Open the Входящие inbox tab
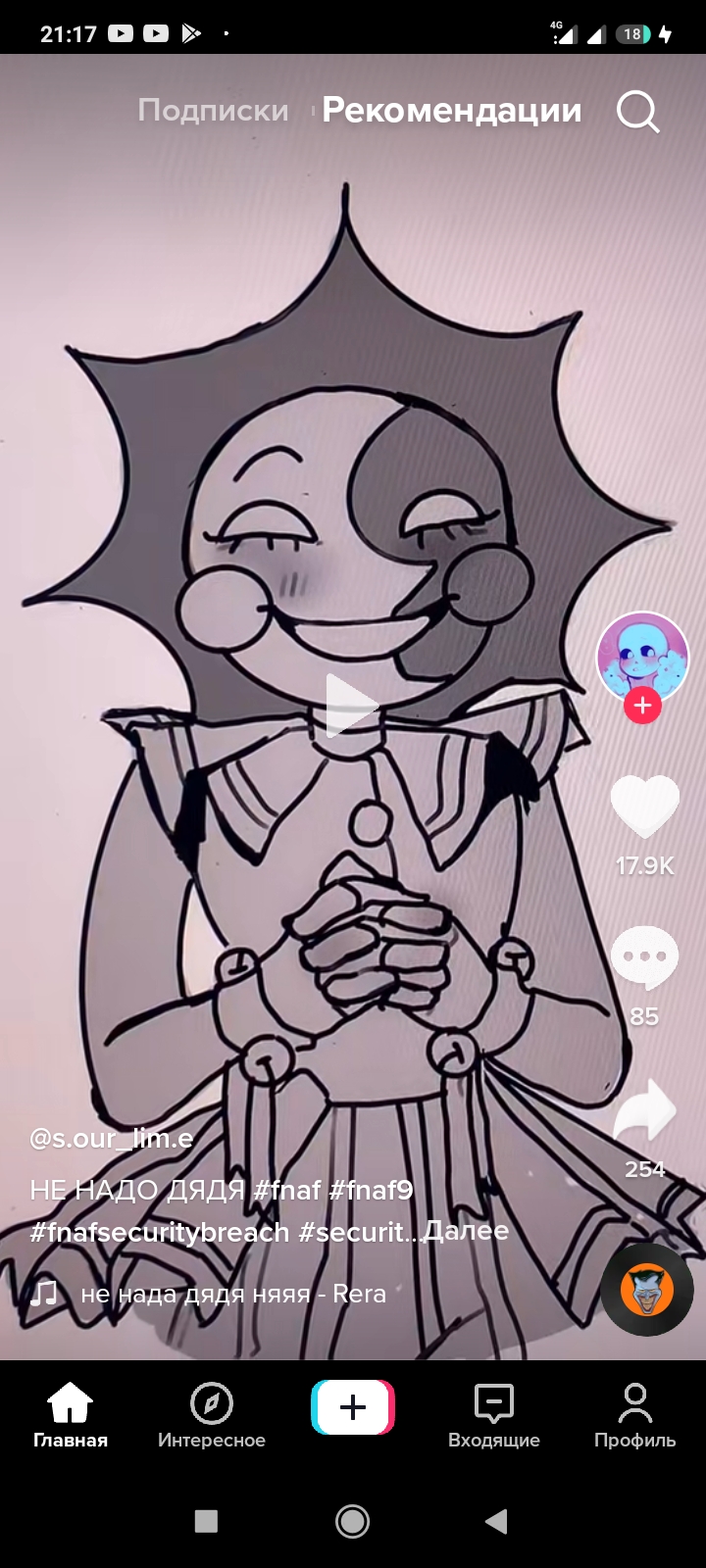 click(494, 1417)
